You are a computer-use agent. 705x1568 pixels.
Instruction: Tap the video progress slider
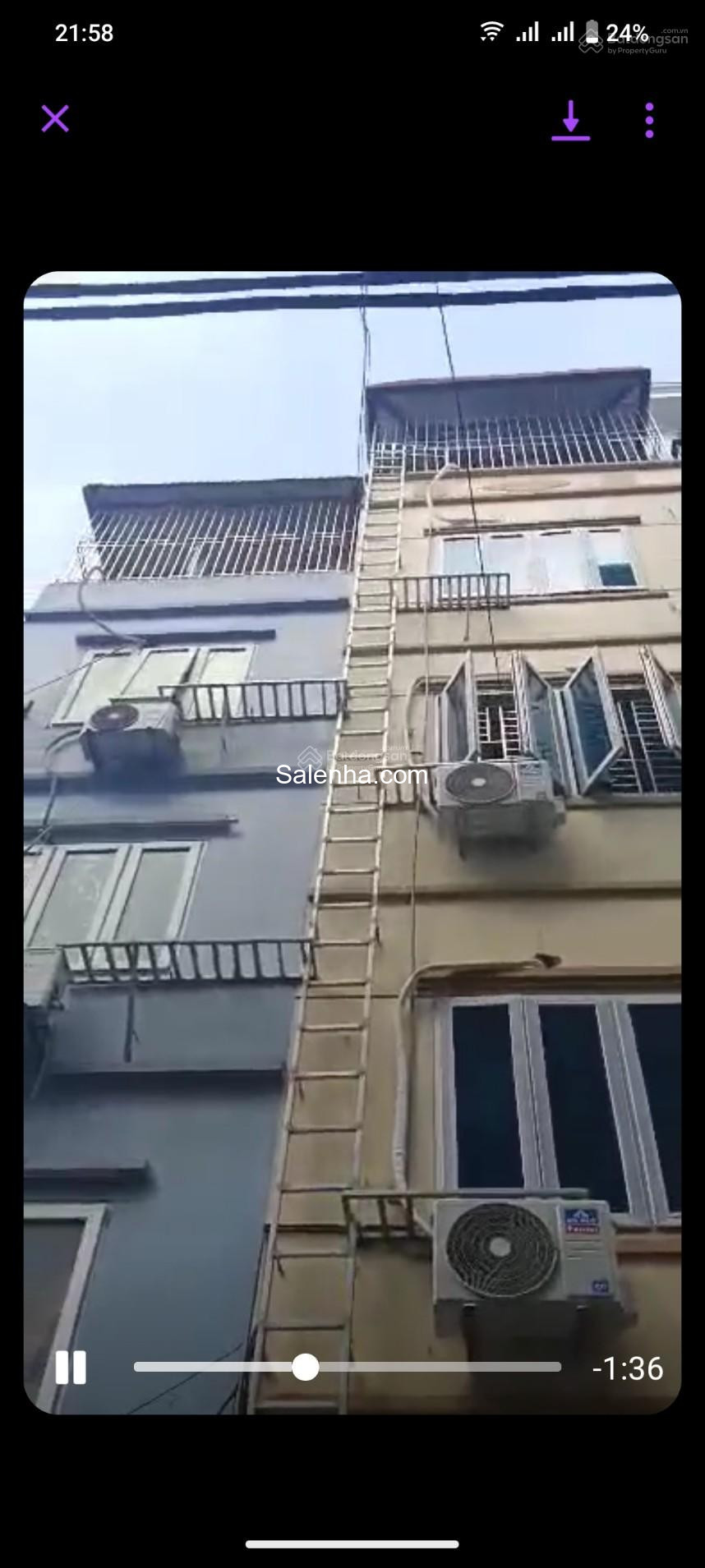click(x=348, y=1368)
